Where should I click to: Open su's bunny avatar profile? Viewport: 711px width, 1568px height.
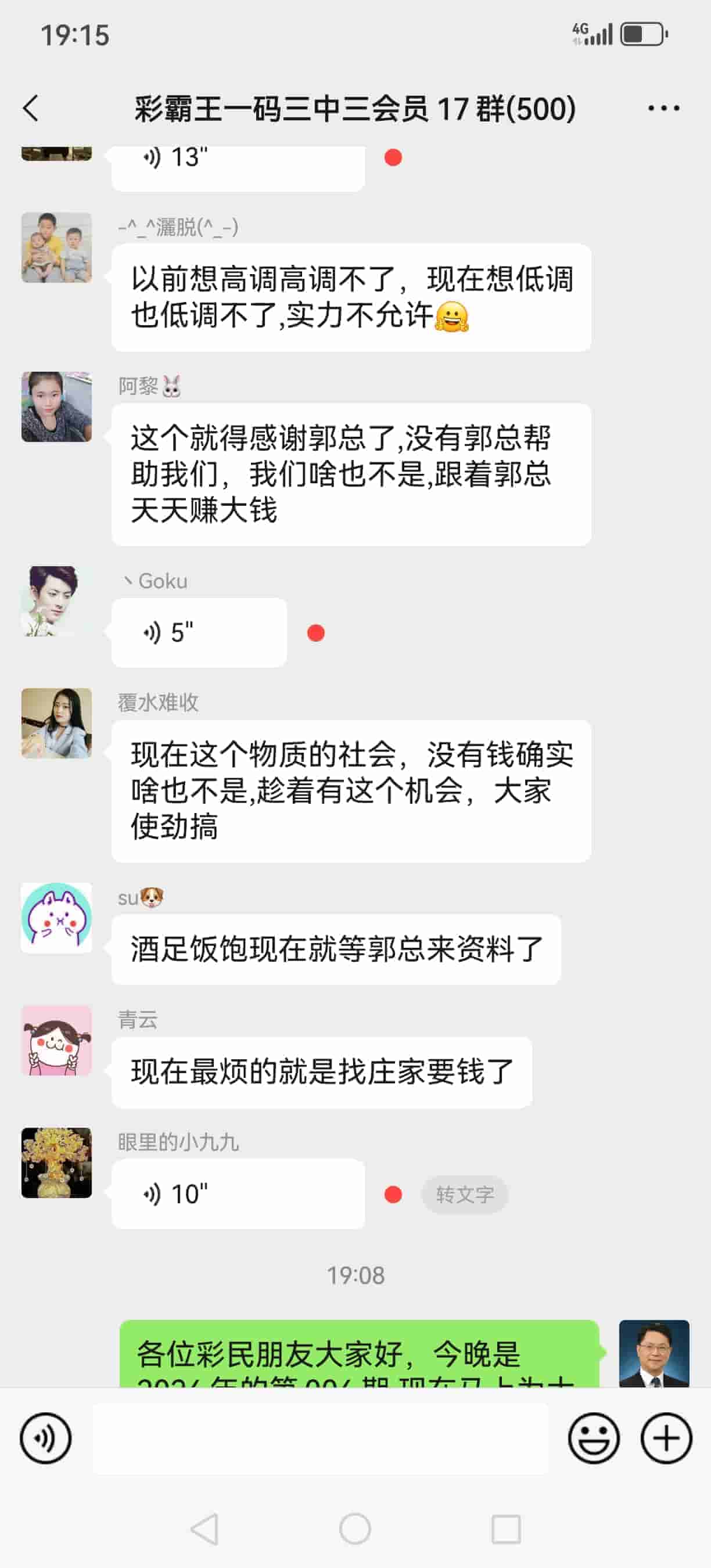coord(56,918)
